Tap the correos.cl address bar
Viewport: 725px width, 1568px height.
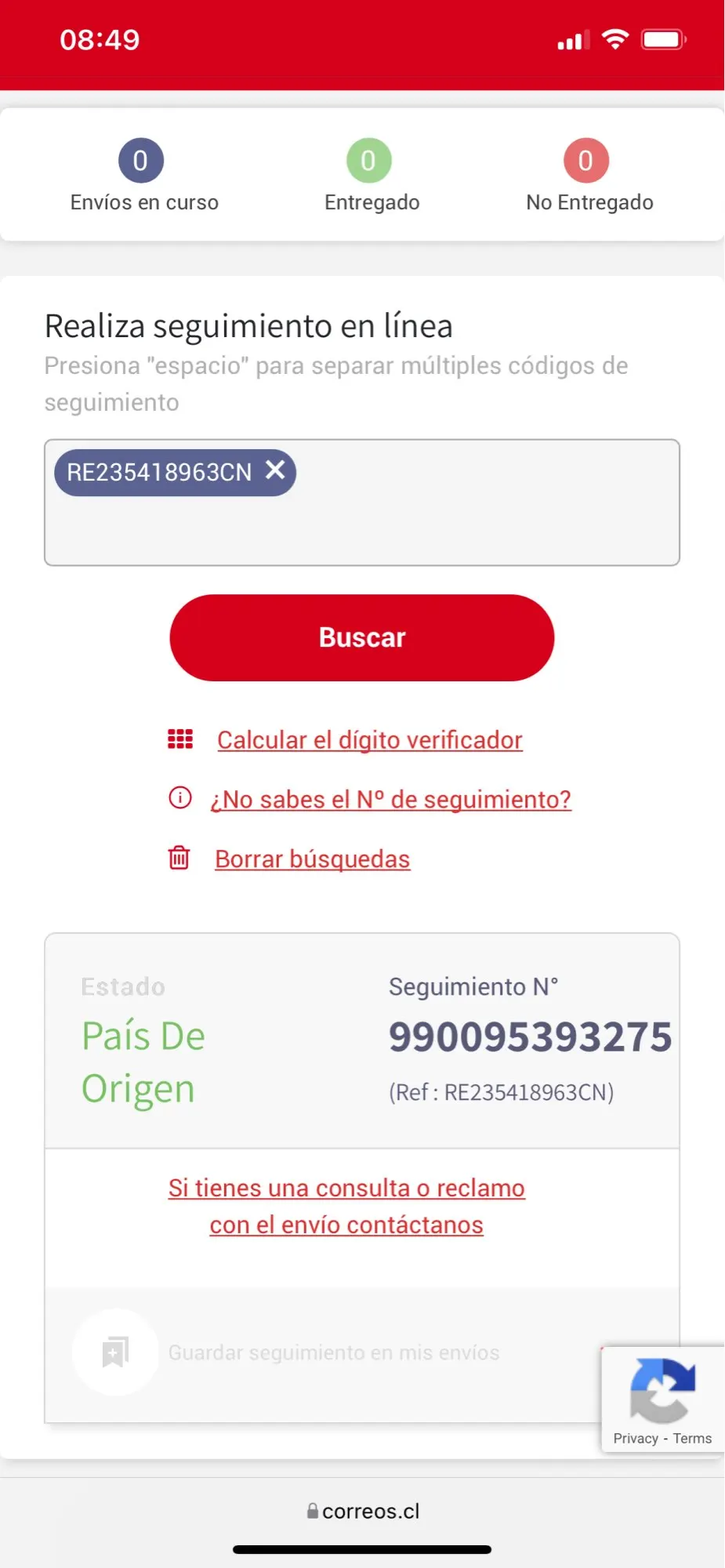(363, 1511)
